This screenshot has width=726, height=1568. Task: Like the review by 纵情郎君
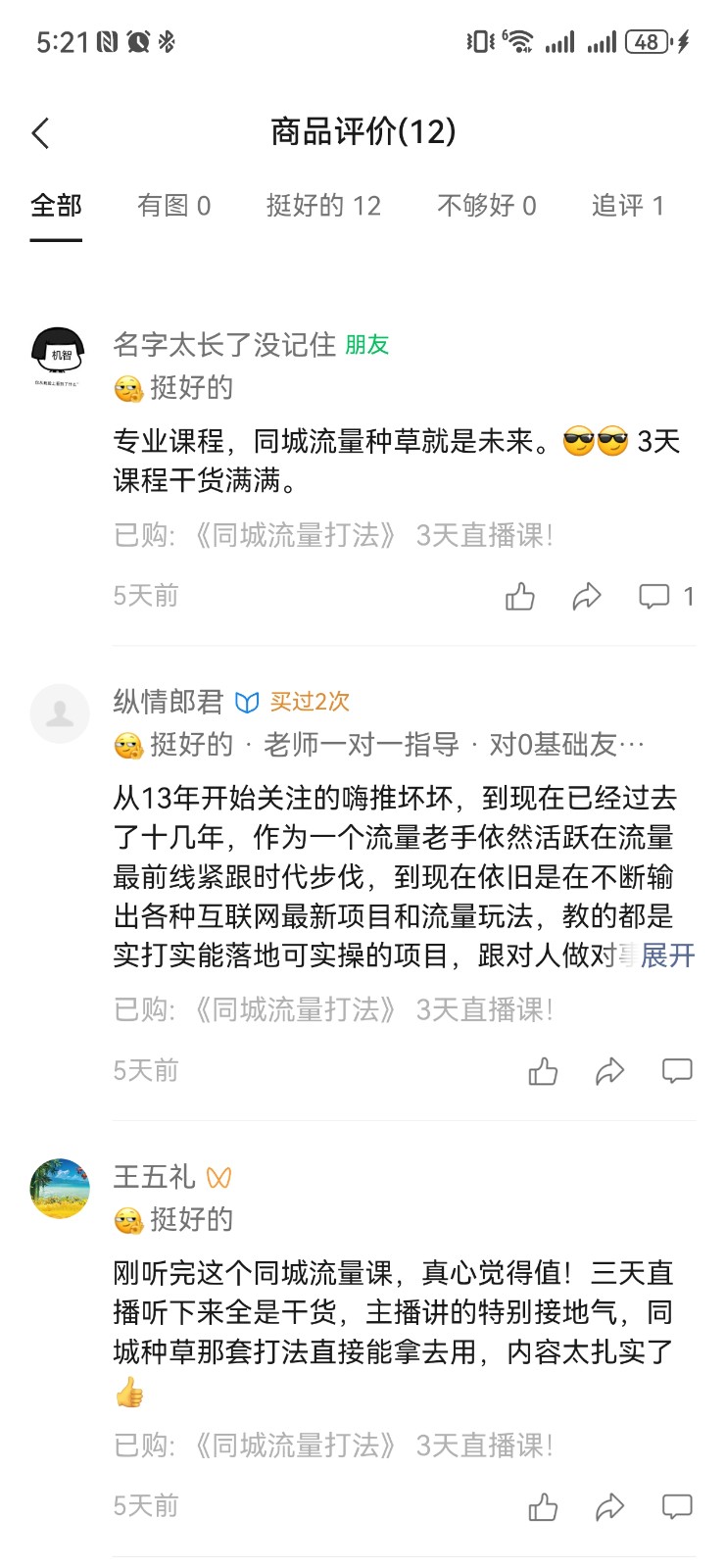(543, 1071)
